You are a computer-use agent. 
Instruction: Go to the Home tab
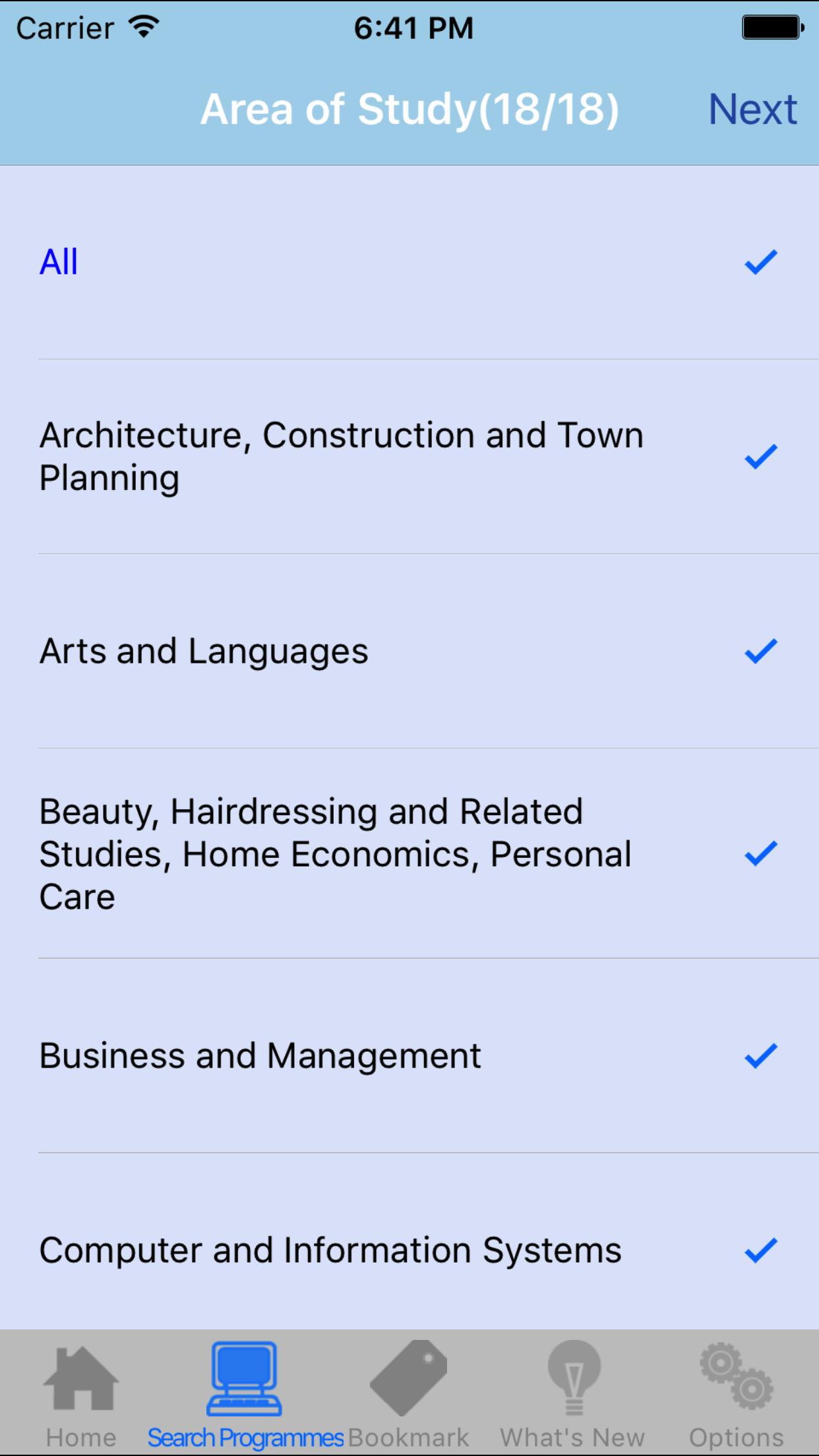point(81,1393)
